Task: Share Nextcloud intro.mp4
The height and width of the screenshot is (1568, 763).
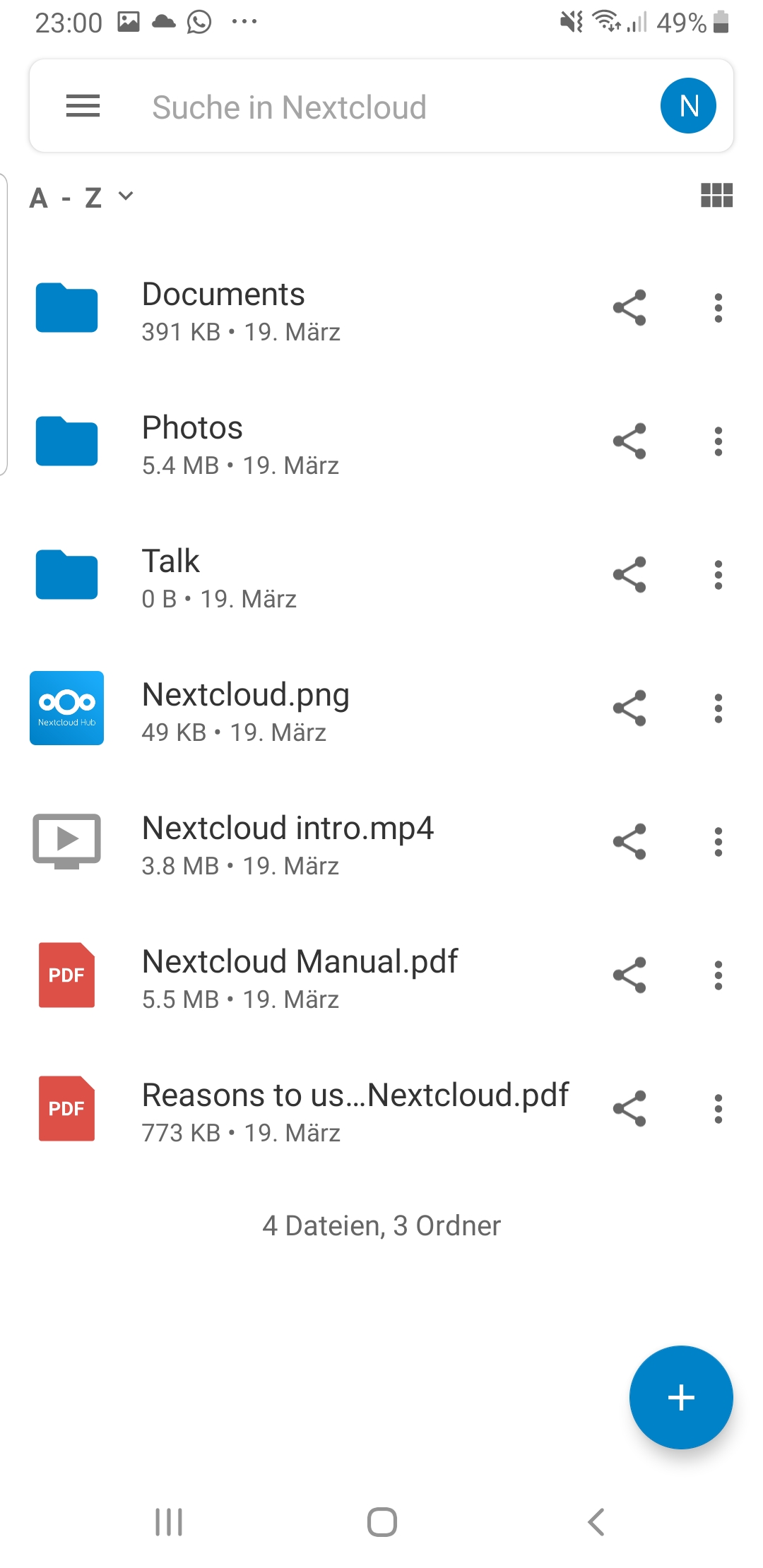Action: pos(629,842)
